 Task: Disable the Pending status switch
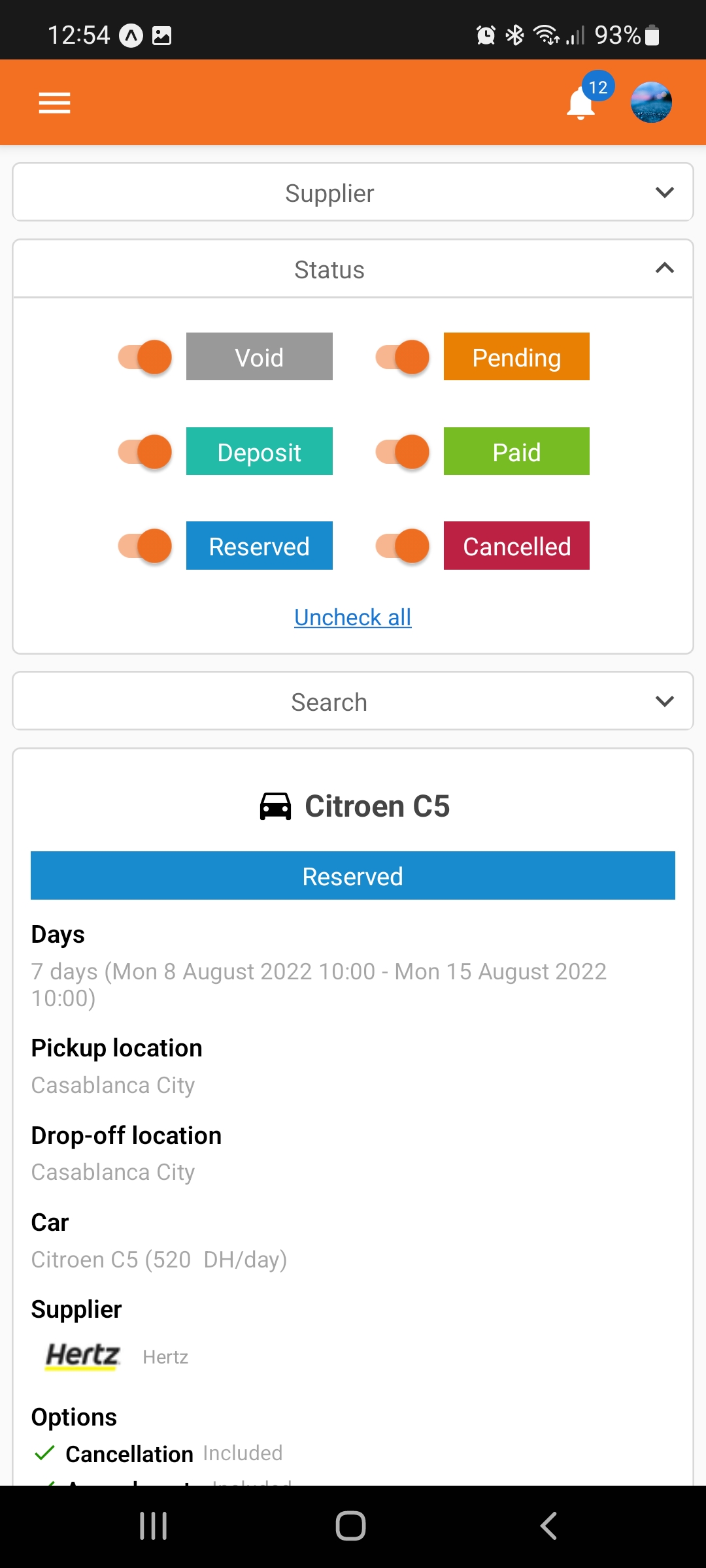pyautogui.click(x=403, y=357)
